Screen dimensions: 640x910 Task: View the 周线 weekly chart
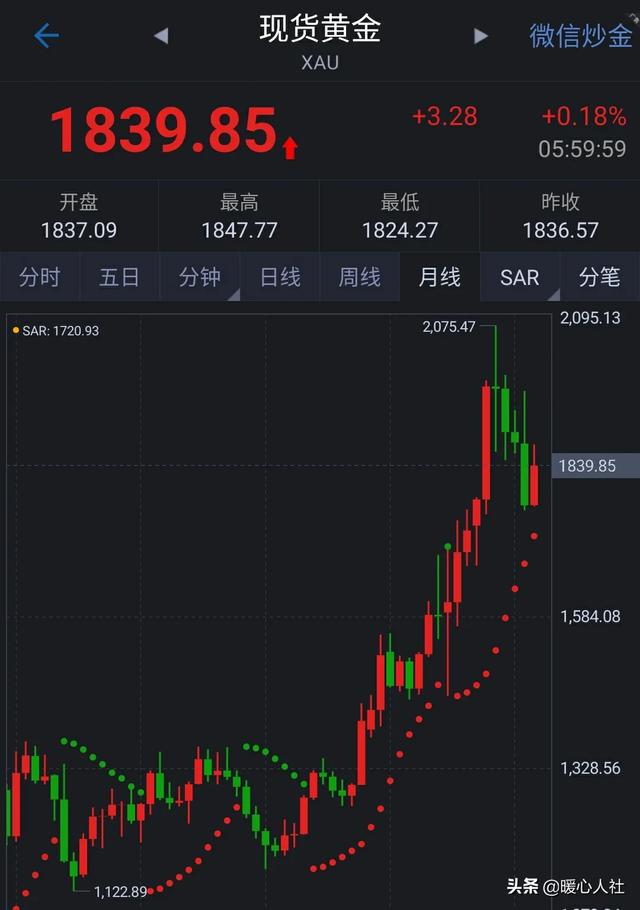(x=359, y=277)
